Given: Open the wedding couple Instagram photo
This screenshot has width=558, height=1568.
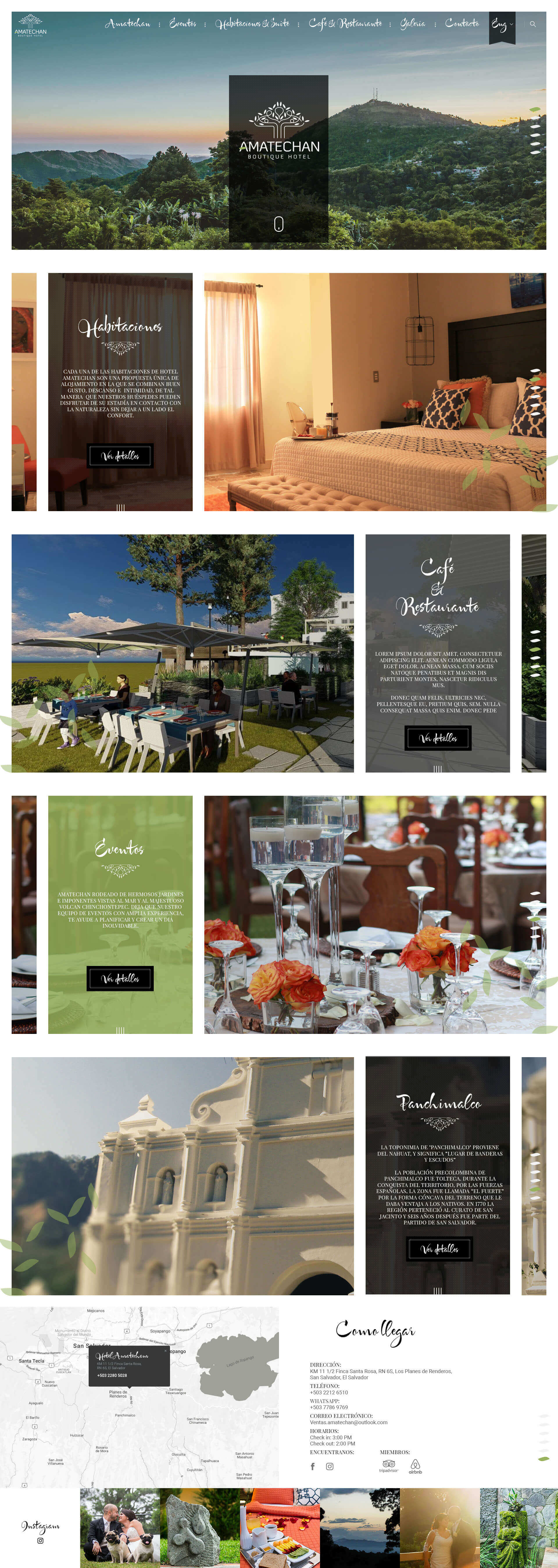Looking at the screenshot, I should 120,1528.
